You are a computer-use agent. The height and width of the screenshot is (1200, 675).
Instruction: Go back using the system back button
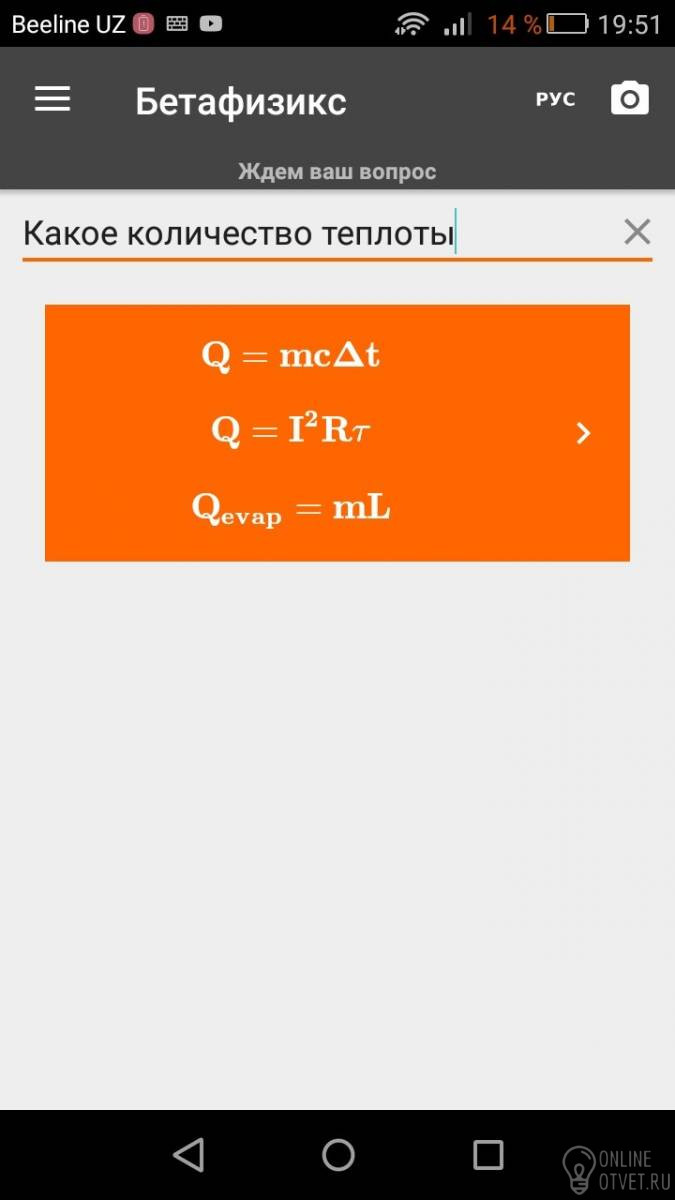pyautogui.click(x=188, y=1154)
